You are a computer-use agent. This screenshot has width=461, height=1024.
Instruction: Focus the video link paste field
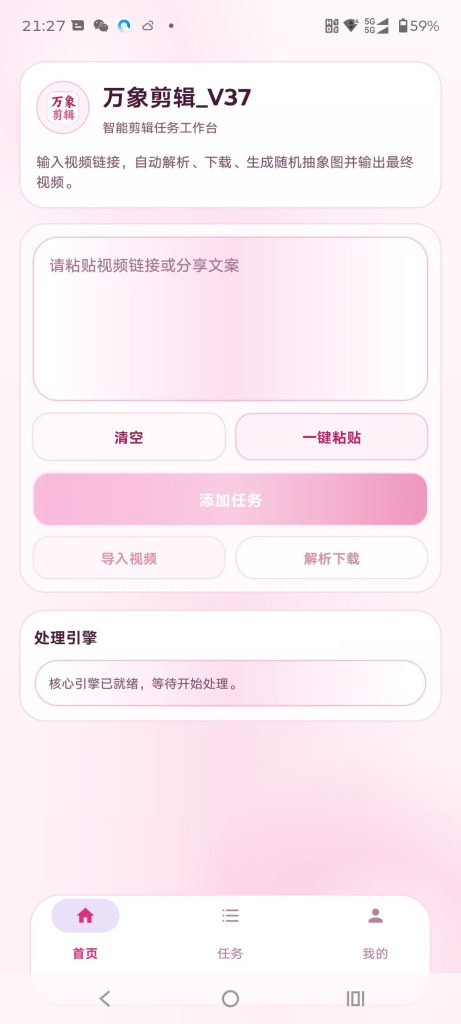[230, 319]
